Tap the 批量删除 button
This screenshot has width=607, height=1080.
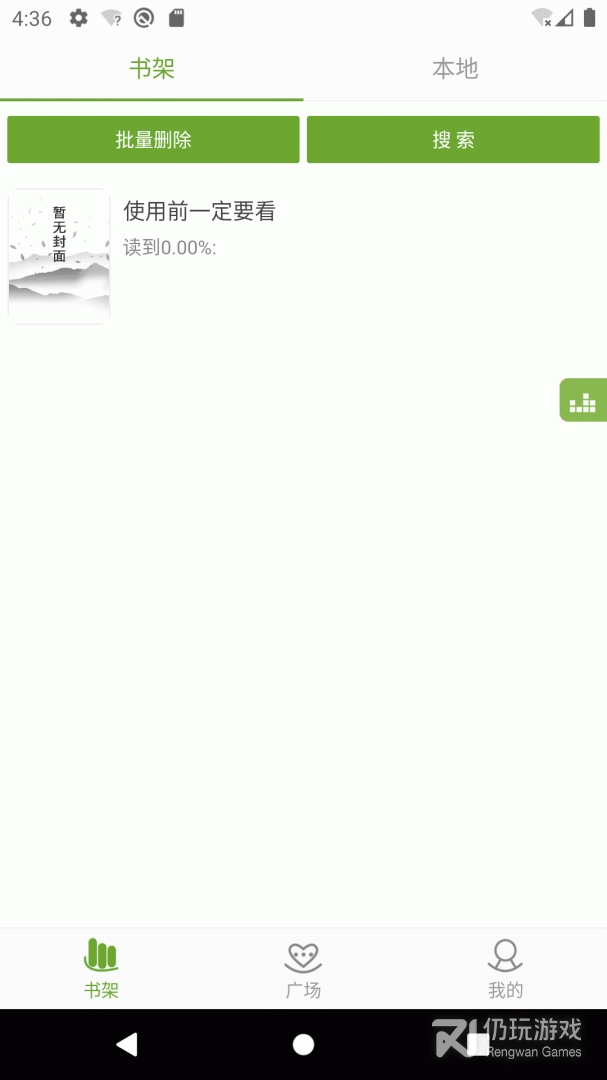coord(153,140)
